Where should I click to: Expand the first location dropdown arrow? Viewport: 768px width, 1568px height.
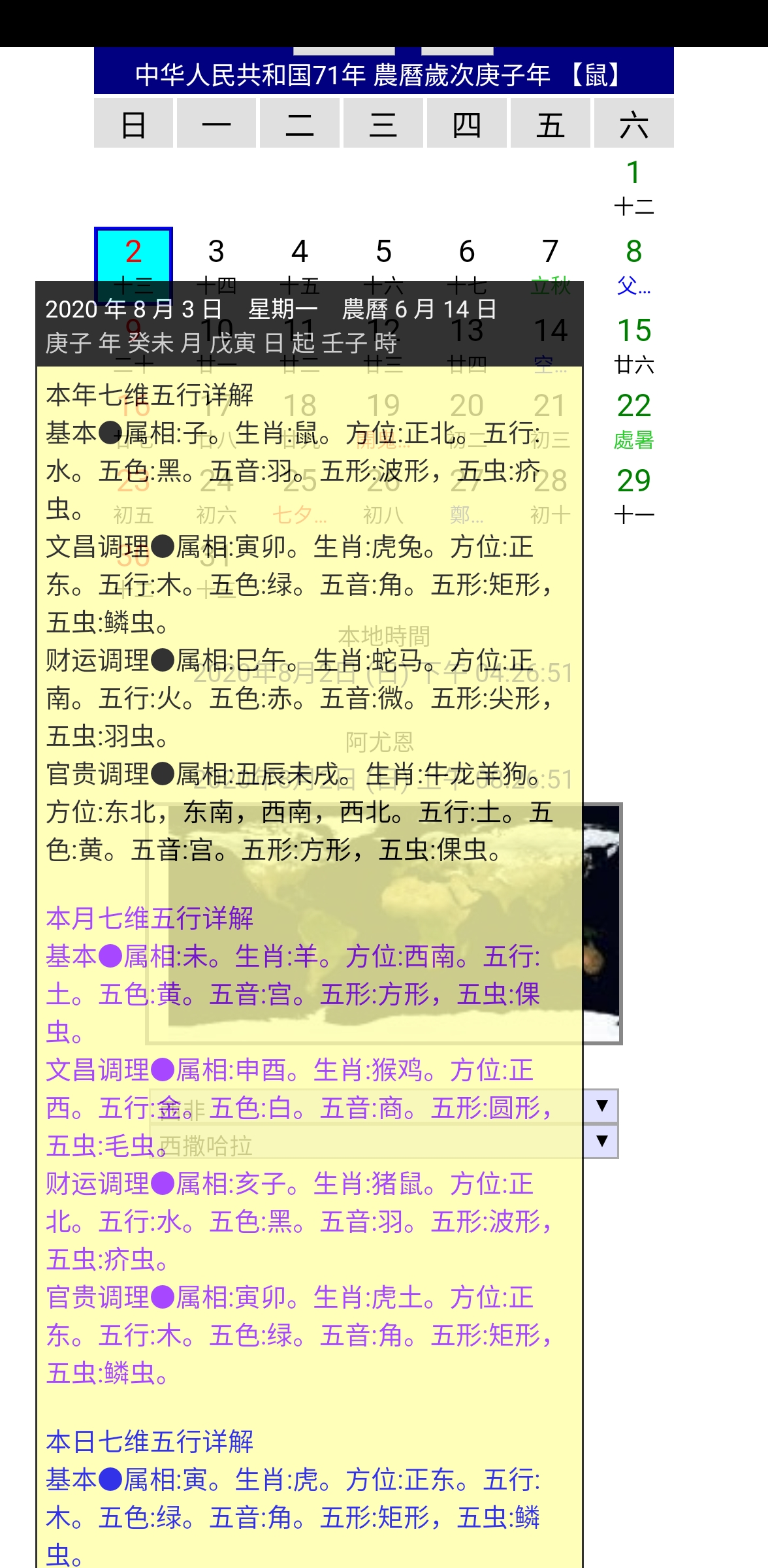point(602,1105)
